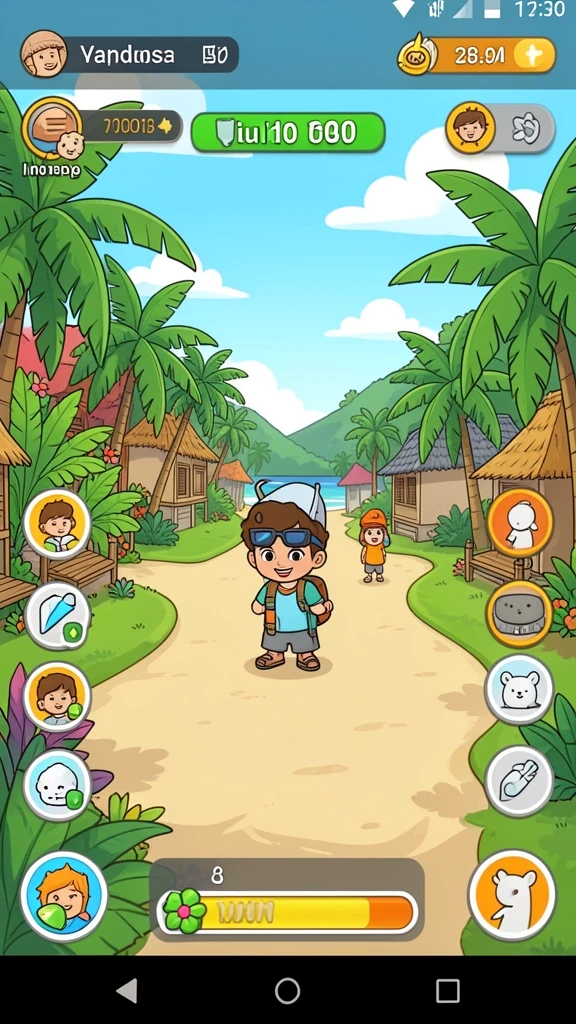
Task: Open the hand and baby icon top left
Action: pyautogui.click(x=53, y=129)
